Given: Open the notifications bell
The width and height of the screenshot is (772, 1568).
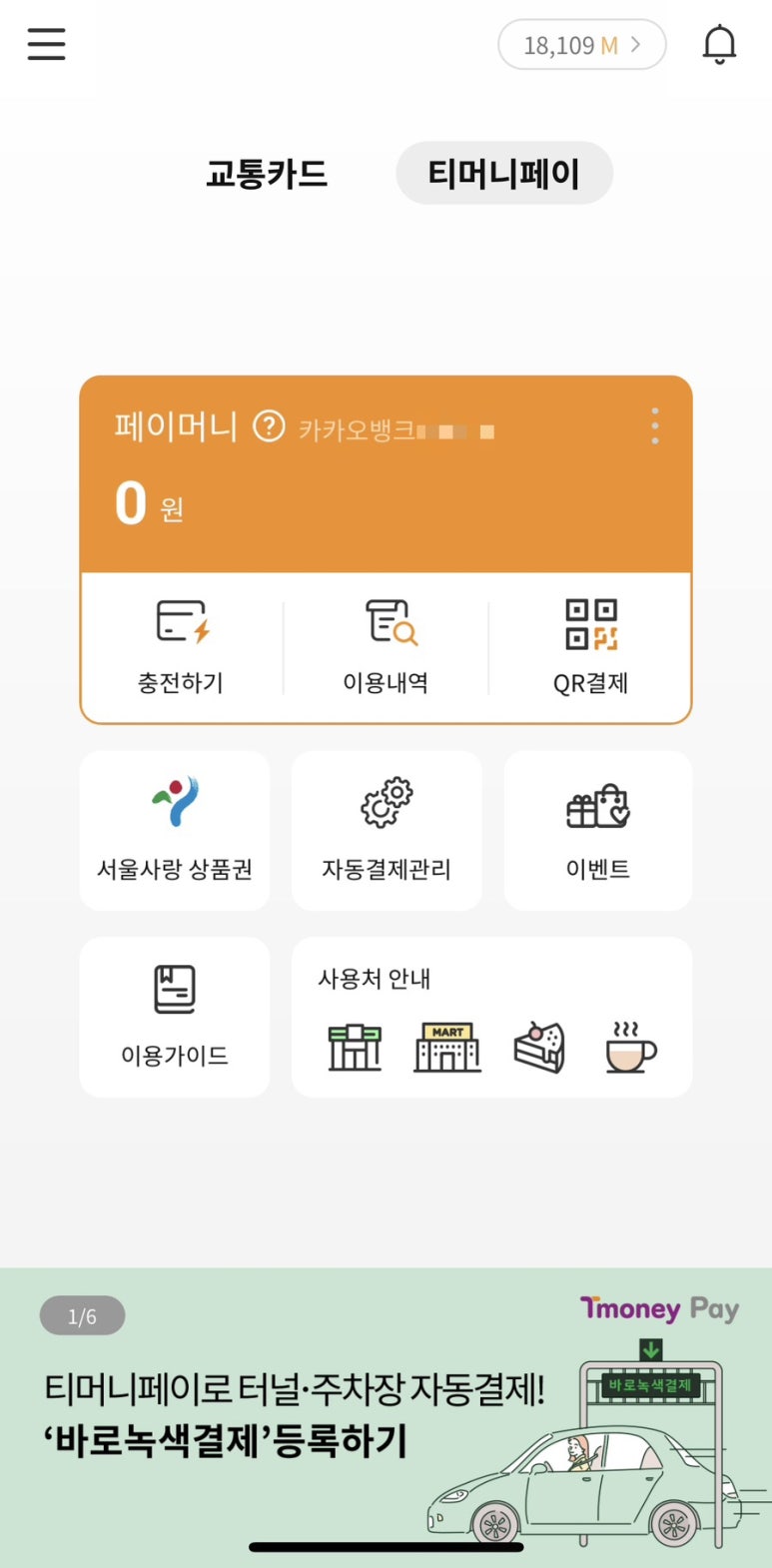Looking at the screenshot, I should (x=719, y=45).
